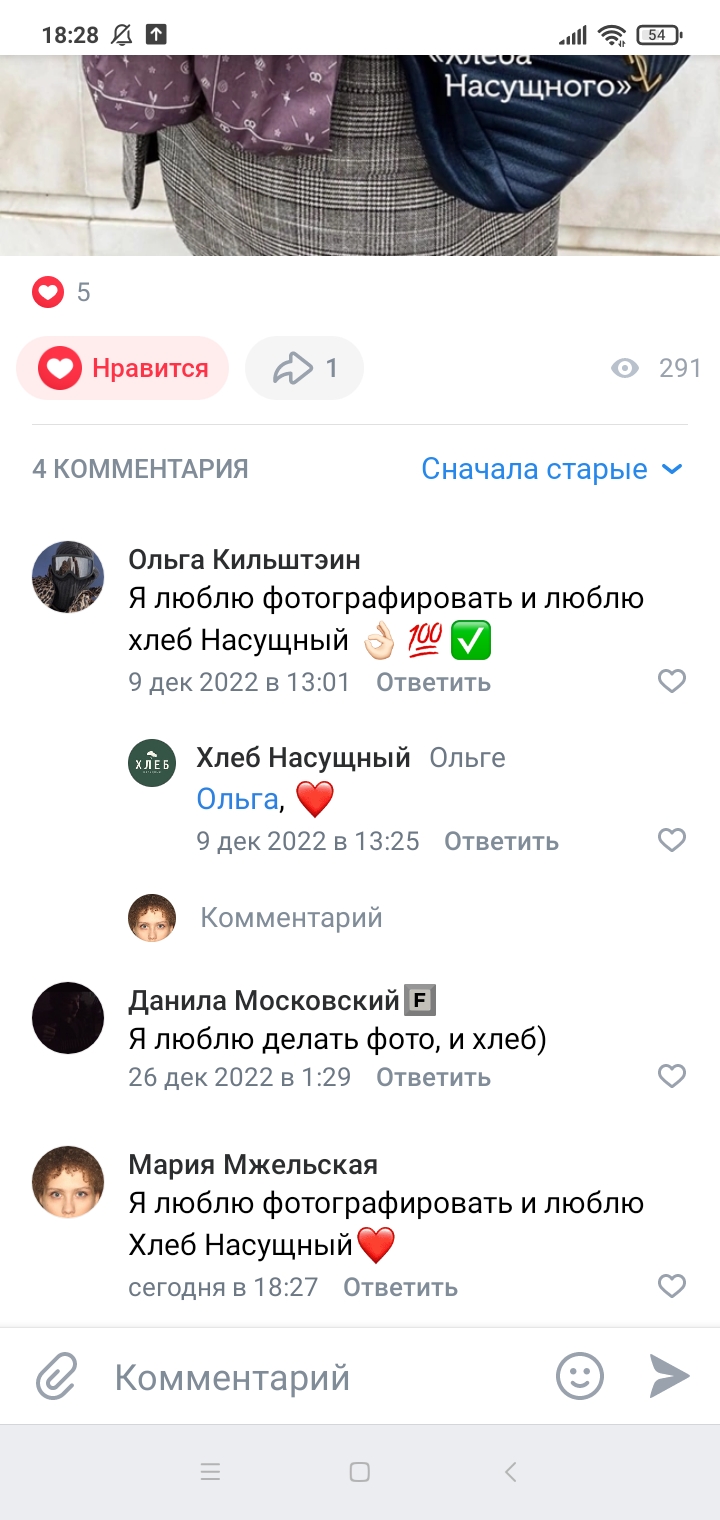Open Данила Московский's profile avatar
This screenshot has height=1520, width=720.
[x=68, y=1018]
